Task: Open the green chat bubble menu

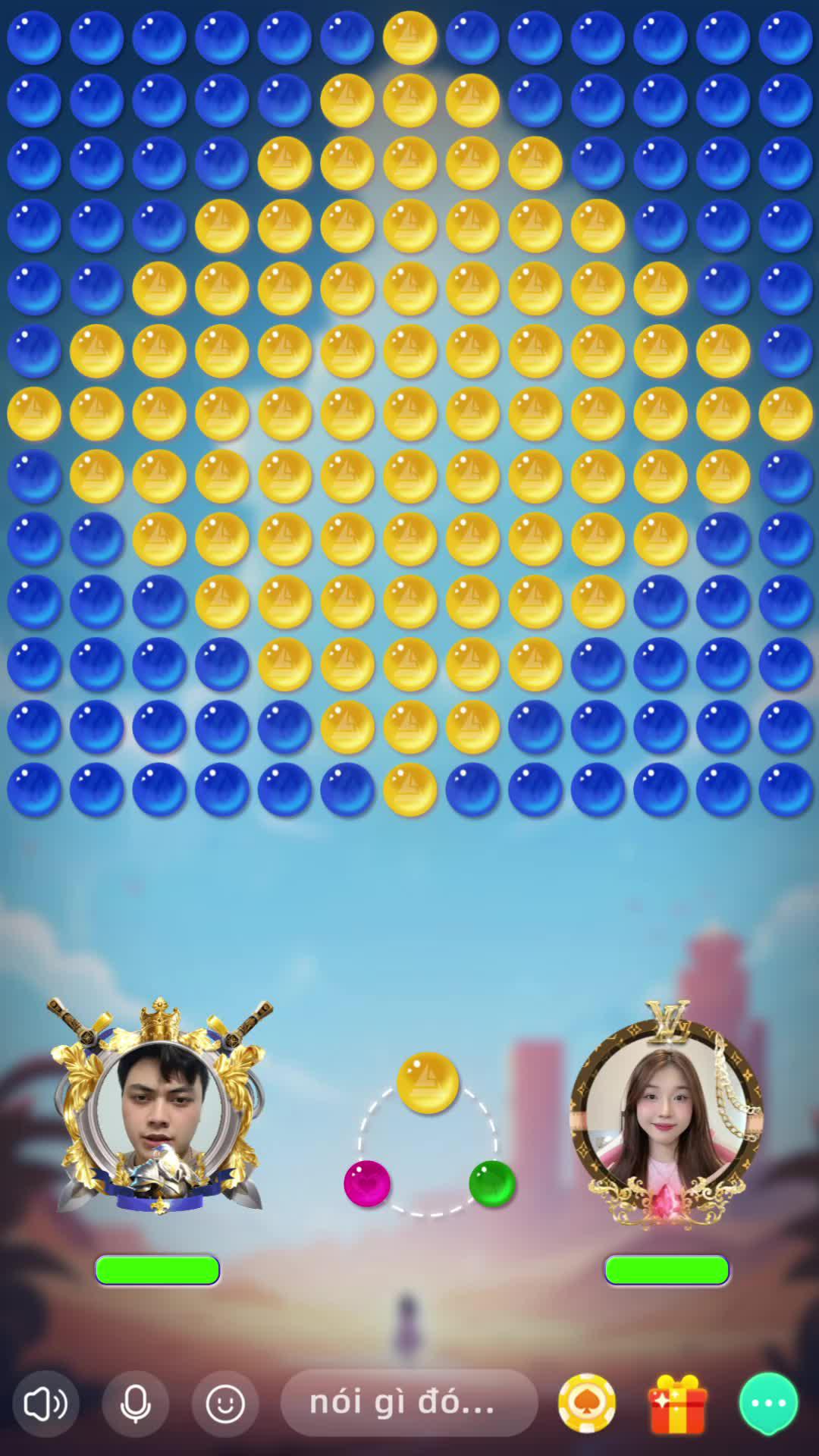Action: click(x=768, y=1404)
